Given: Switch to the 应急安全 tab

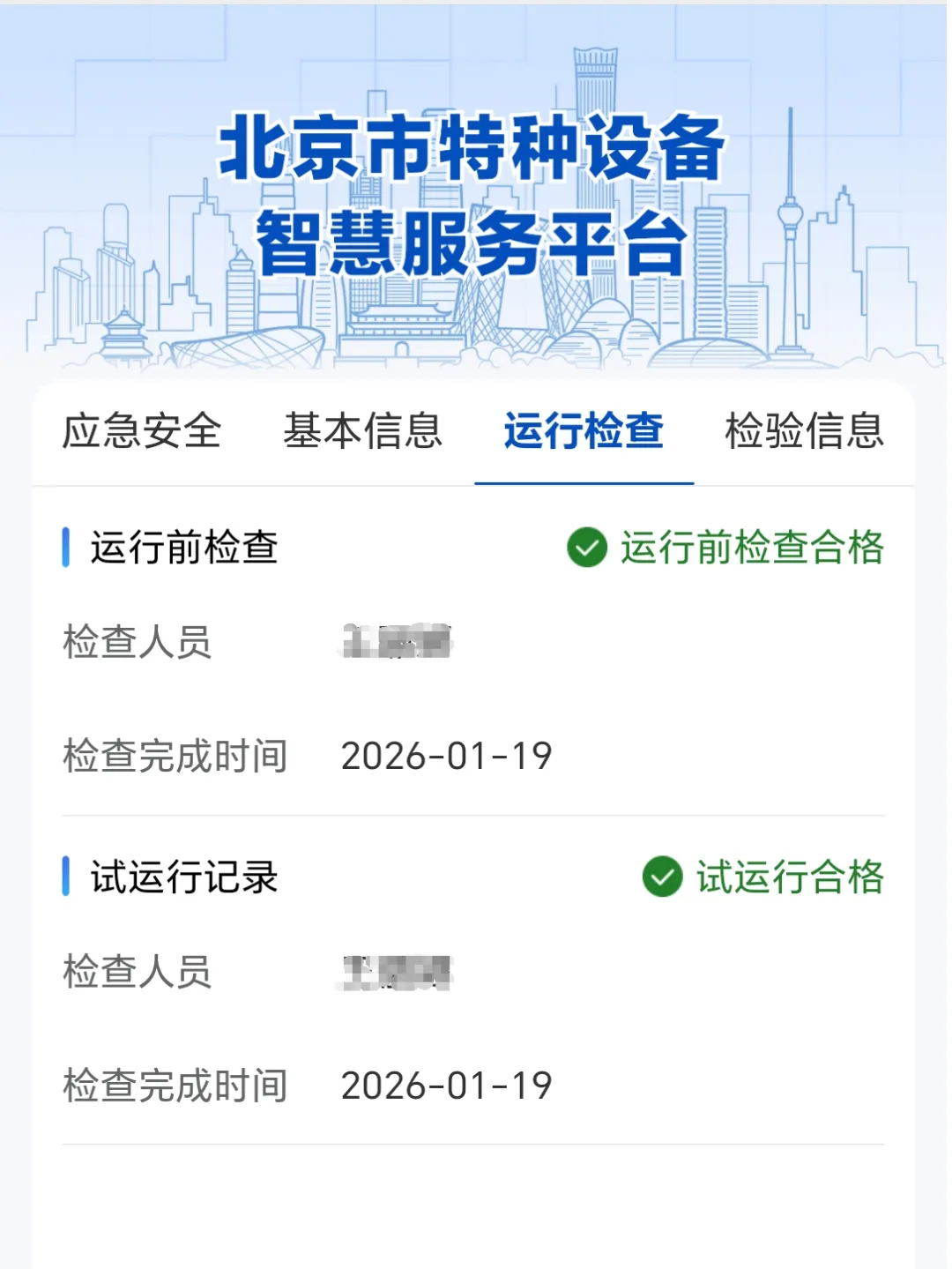Looking at the screenshot, I should pyautogui.click(x=142, y=431).
